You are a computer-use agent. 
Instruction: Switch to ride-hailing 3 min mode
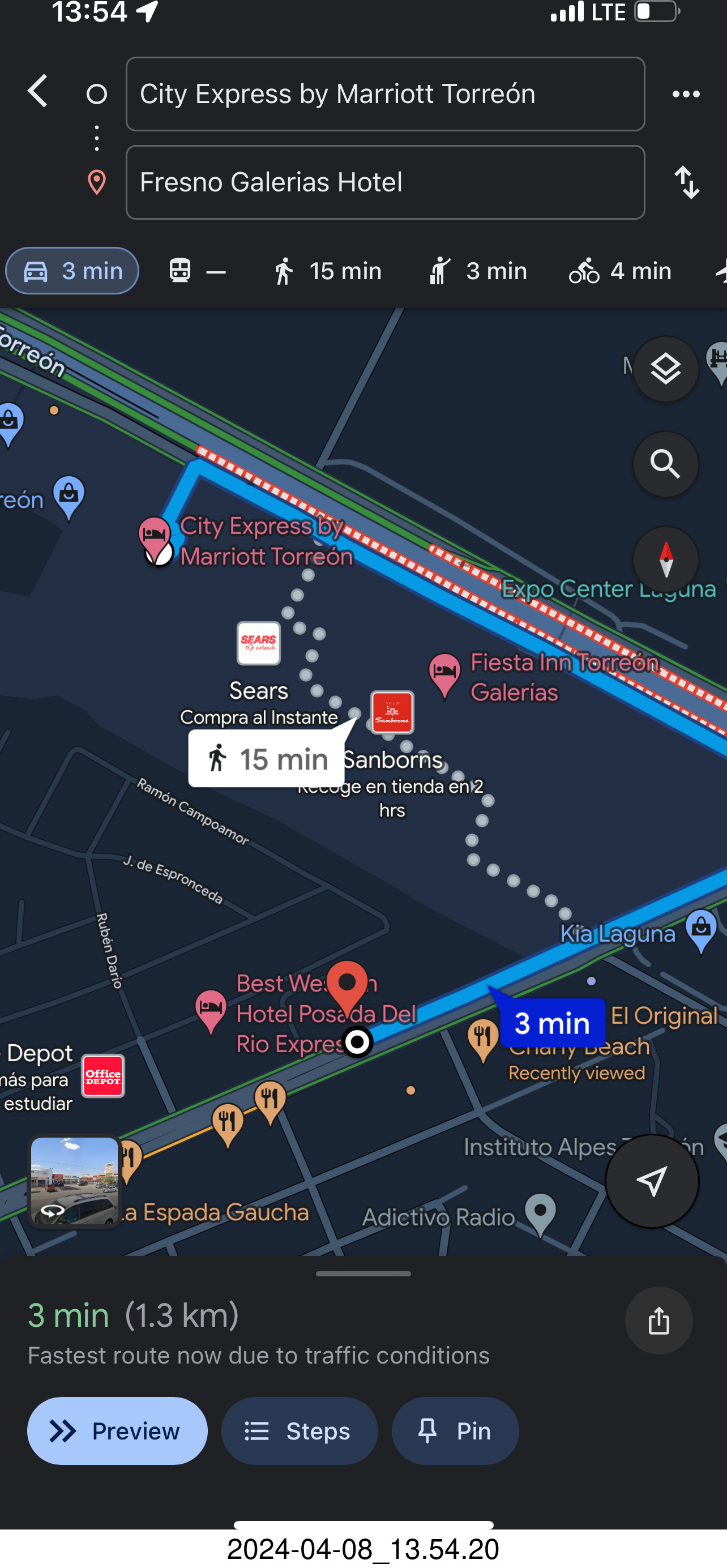(x=477, y=271)
